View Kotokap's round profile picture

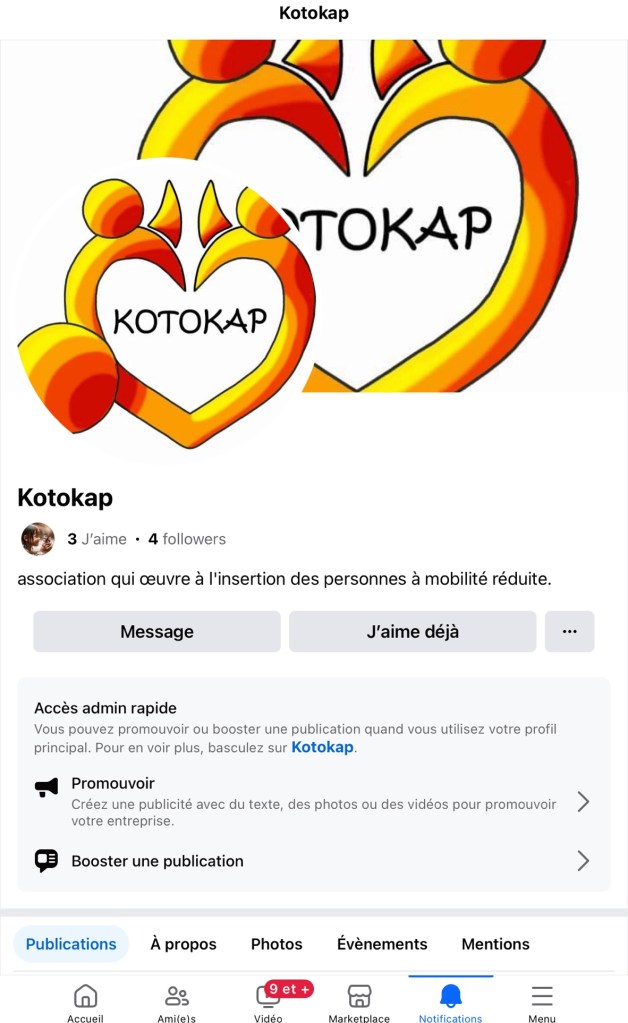pos(165,310)
